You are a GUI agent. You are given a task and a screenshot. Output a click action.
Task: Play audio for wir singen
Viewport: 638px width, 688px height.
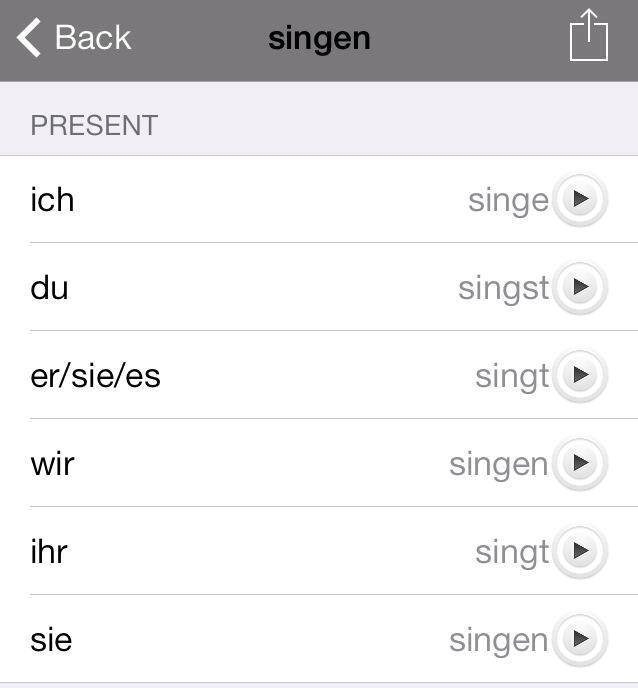[x=580, y=463]
